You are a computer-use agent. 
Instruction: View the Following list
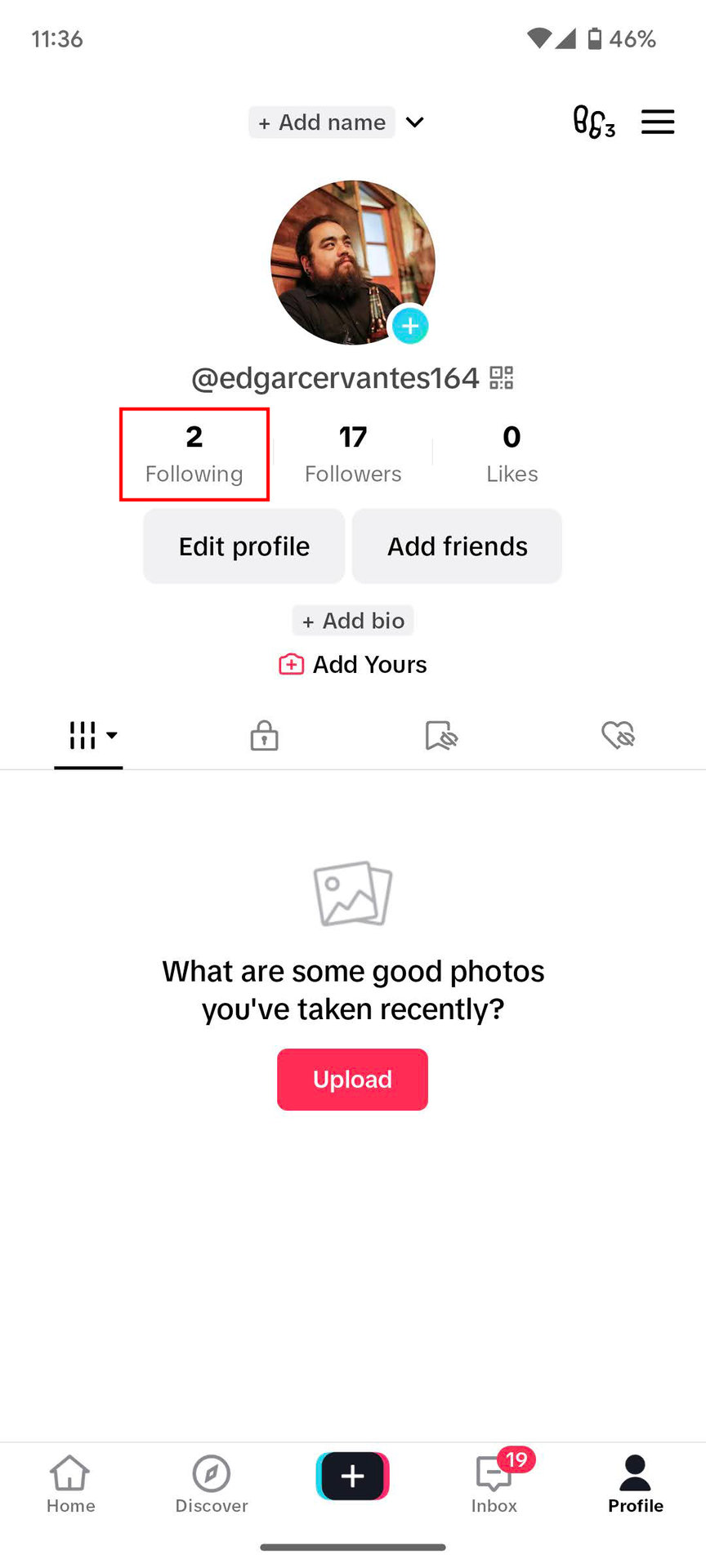tap(194, 454)
